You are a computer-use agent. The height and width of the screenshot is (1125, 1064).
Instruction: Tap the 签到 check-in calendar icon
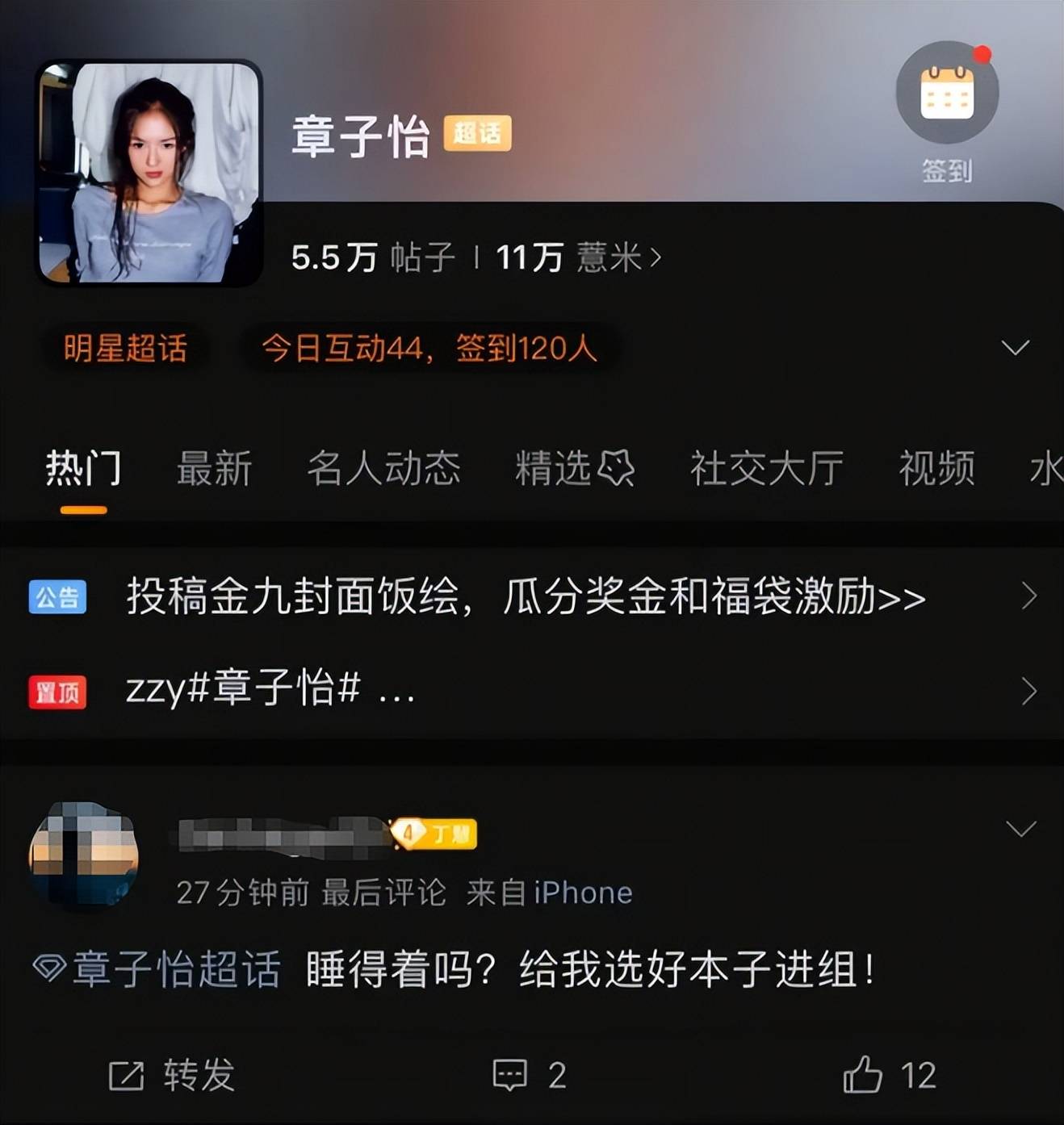click(947, 95)
